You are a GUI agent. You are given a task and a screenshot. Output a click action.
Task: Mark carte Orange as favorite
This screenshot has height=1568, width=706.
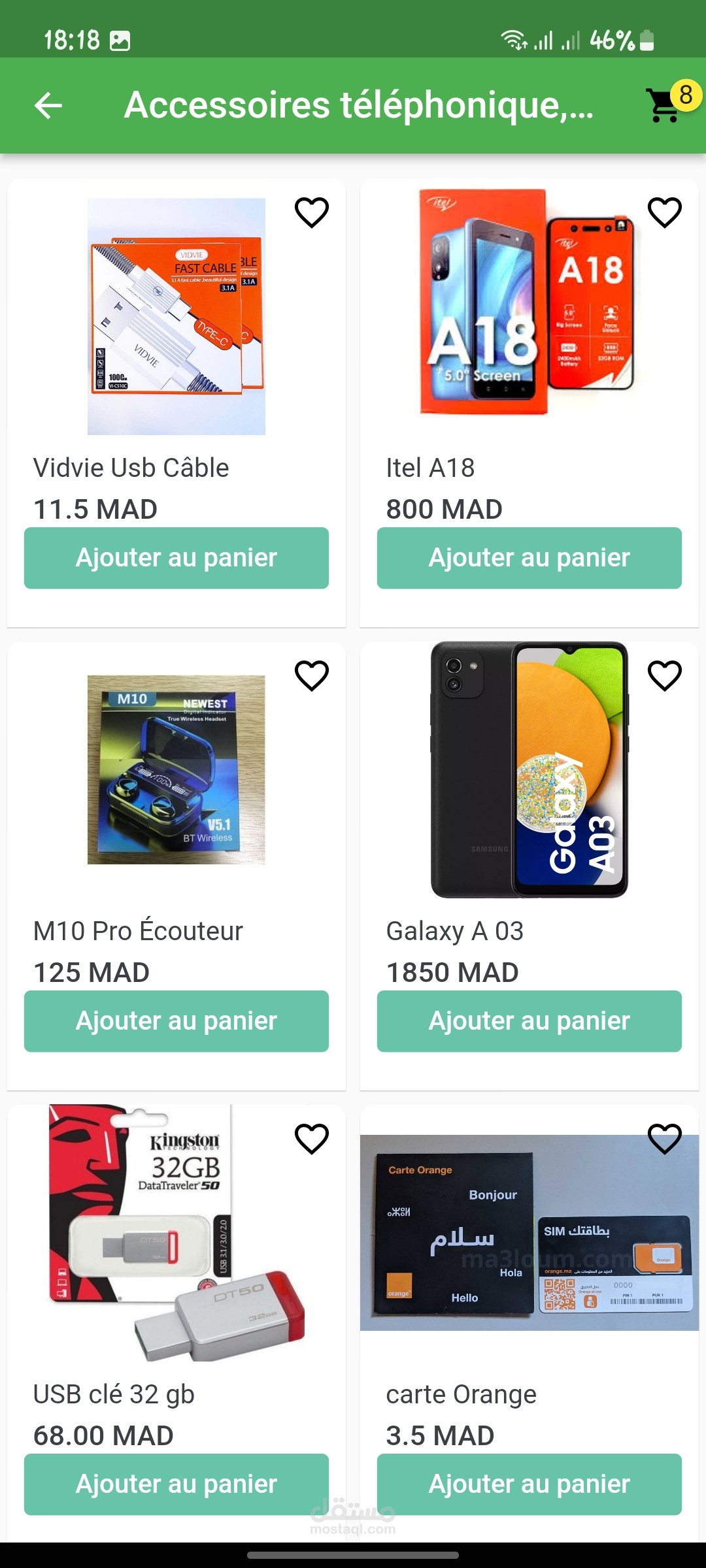(x=665, y=1139)
